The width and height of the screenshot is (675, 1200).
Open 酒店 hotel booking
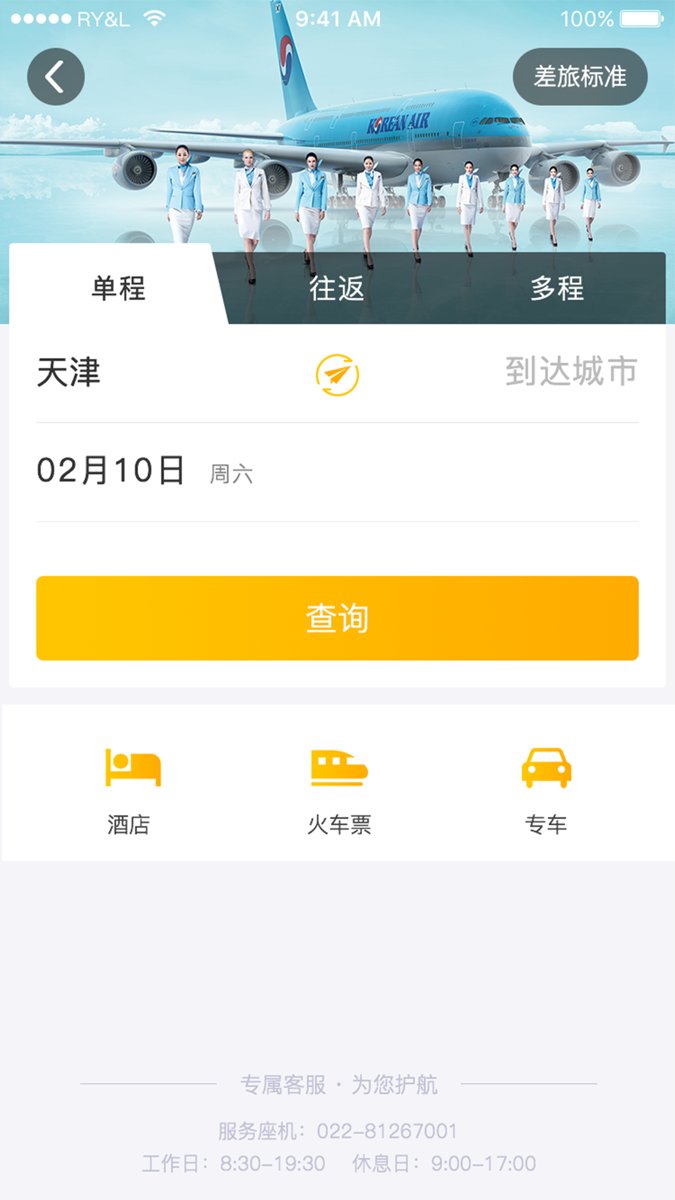pyautogui.click(x=130, y=790)
